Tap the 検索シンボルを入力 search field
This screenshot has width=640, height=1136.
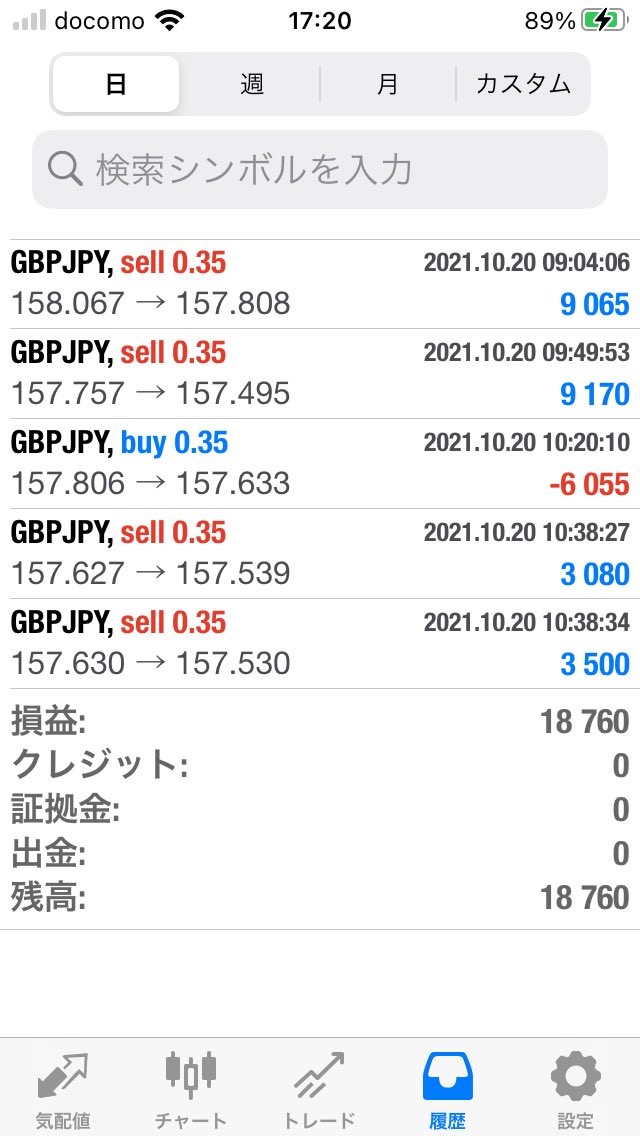(320, 170)
